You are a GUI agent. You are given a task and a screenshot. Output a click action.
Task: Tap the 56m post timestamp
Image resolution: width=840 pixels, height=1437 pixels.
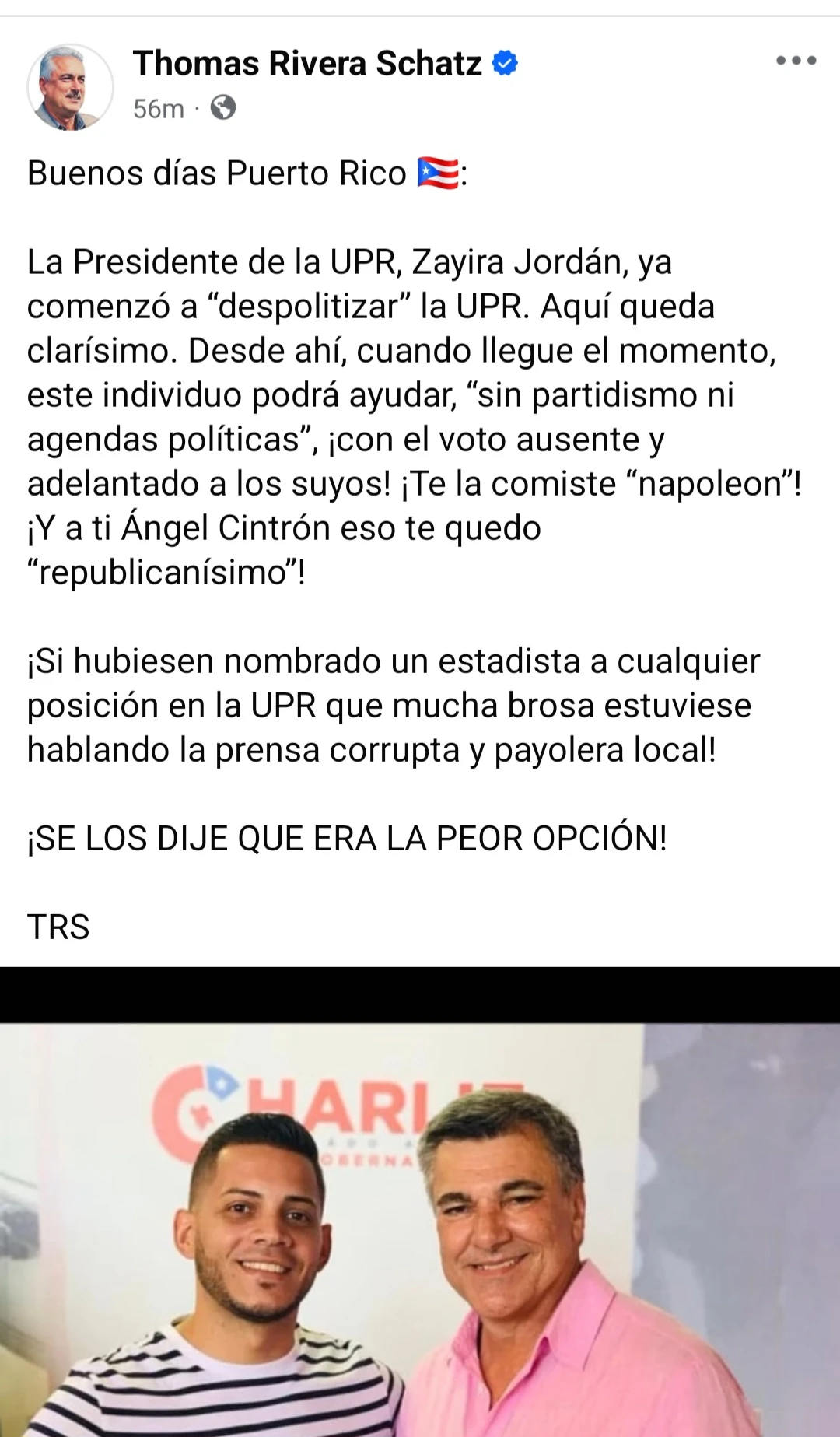(158, 108)
